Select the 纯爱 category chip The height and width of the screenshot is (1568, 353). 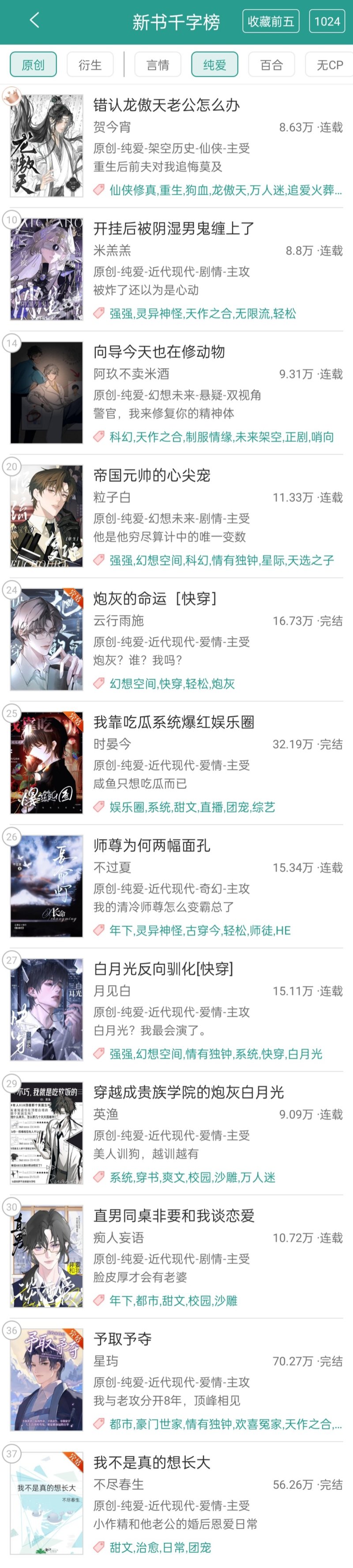pyautogui.click(x=214, y=64)
